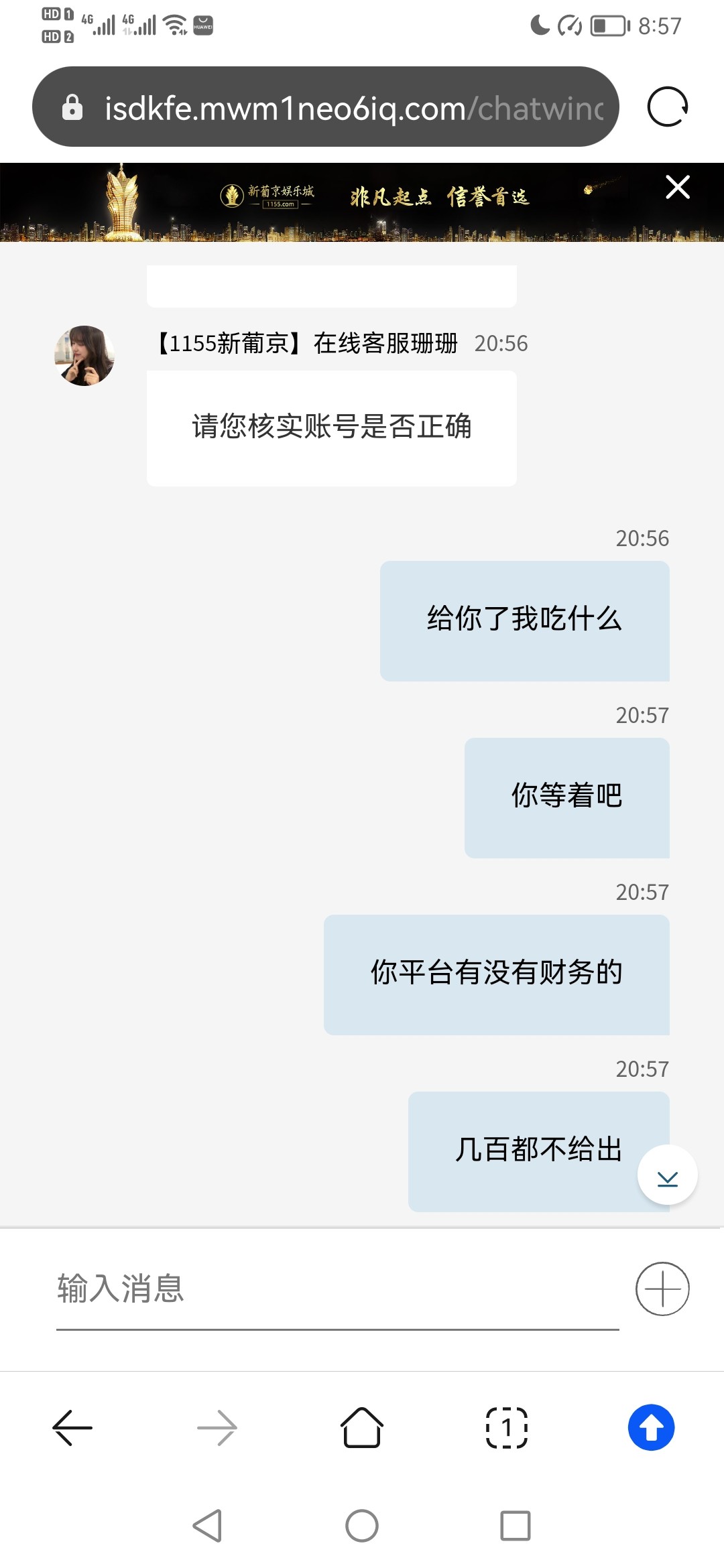Viewport: 724px width, 1568px height.
Task: Tap the blue up-arrow button
Action: [651, 1427]
